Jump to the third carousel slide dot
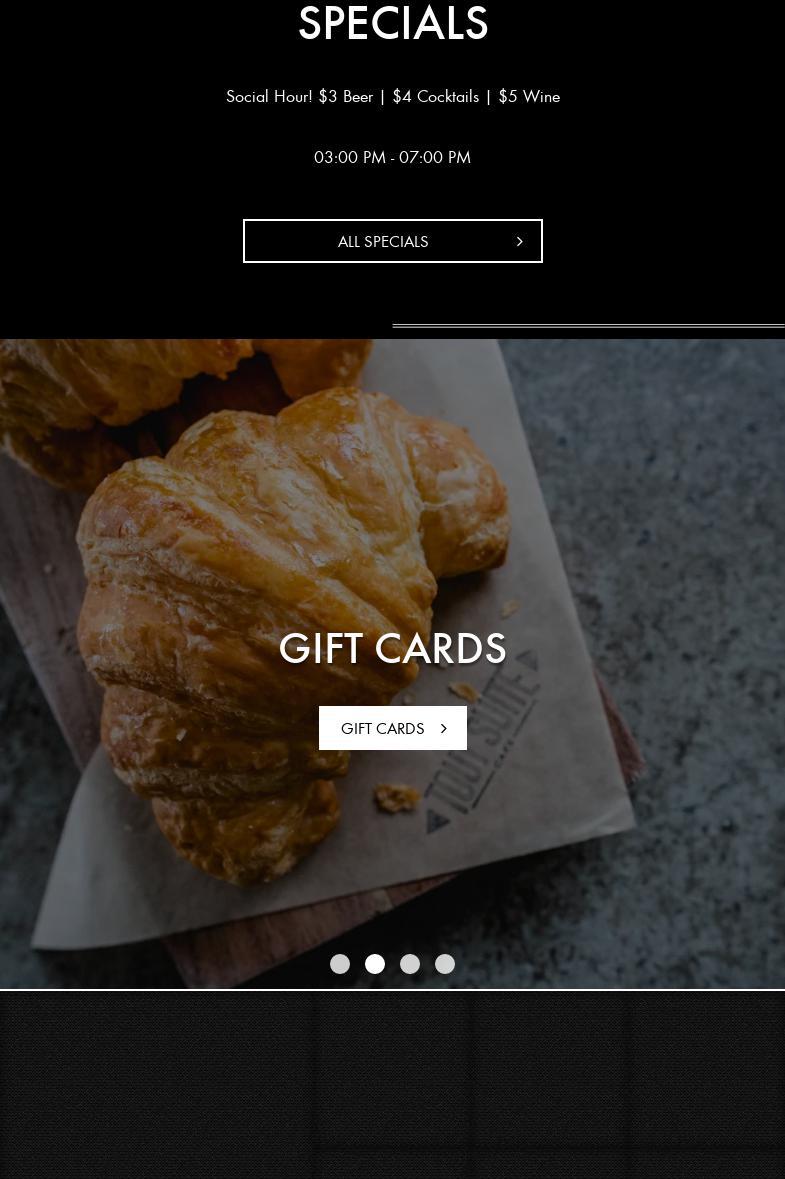Viewport: 785px width, 1179px height. [410, 964]
